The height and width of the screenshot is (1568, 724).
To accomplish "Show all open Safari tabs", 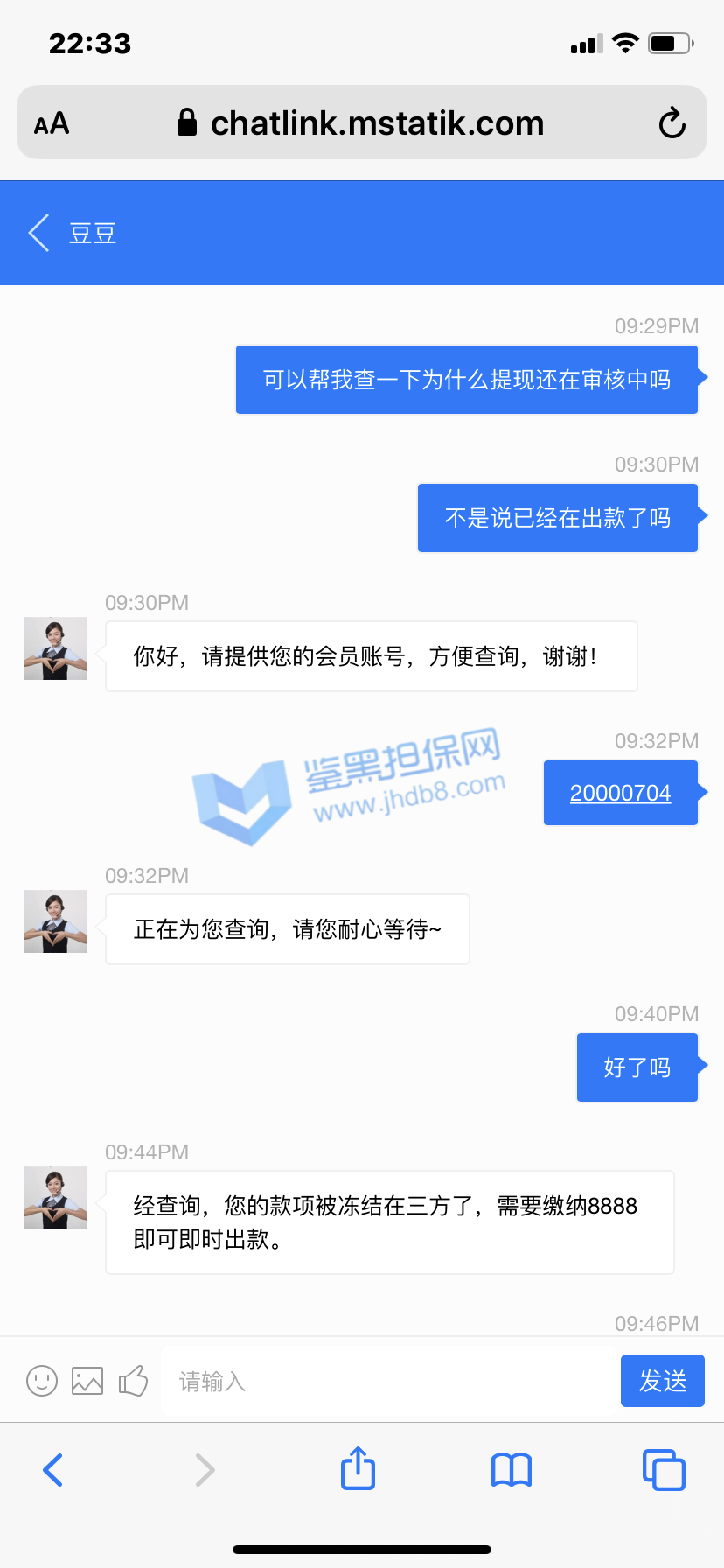I will pyautogui.click(x=664, y=1470).
